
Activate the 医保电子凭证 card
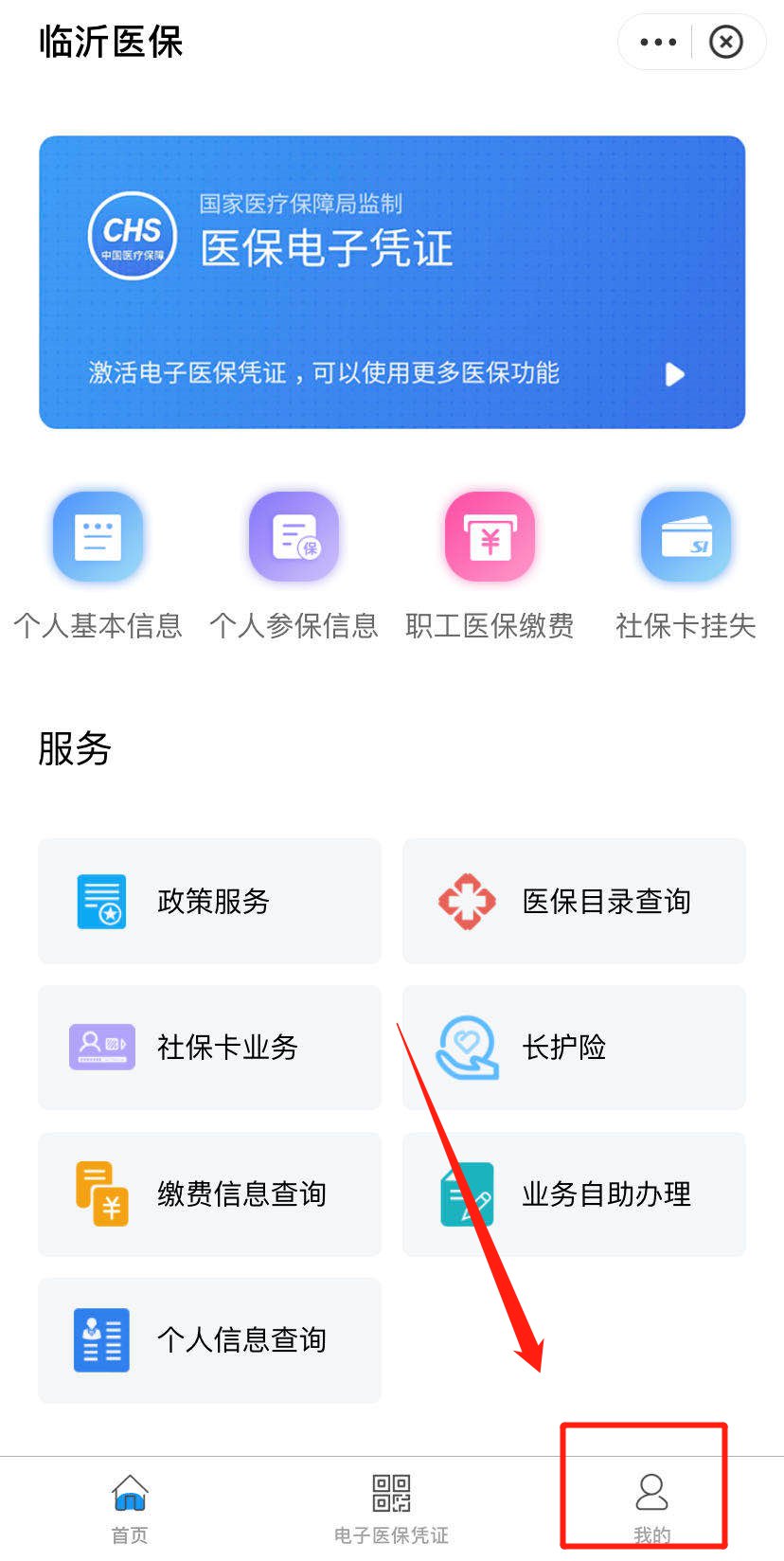(x=392, y=282)
